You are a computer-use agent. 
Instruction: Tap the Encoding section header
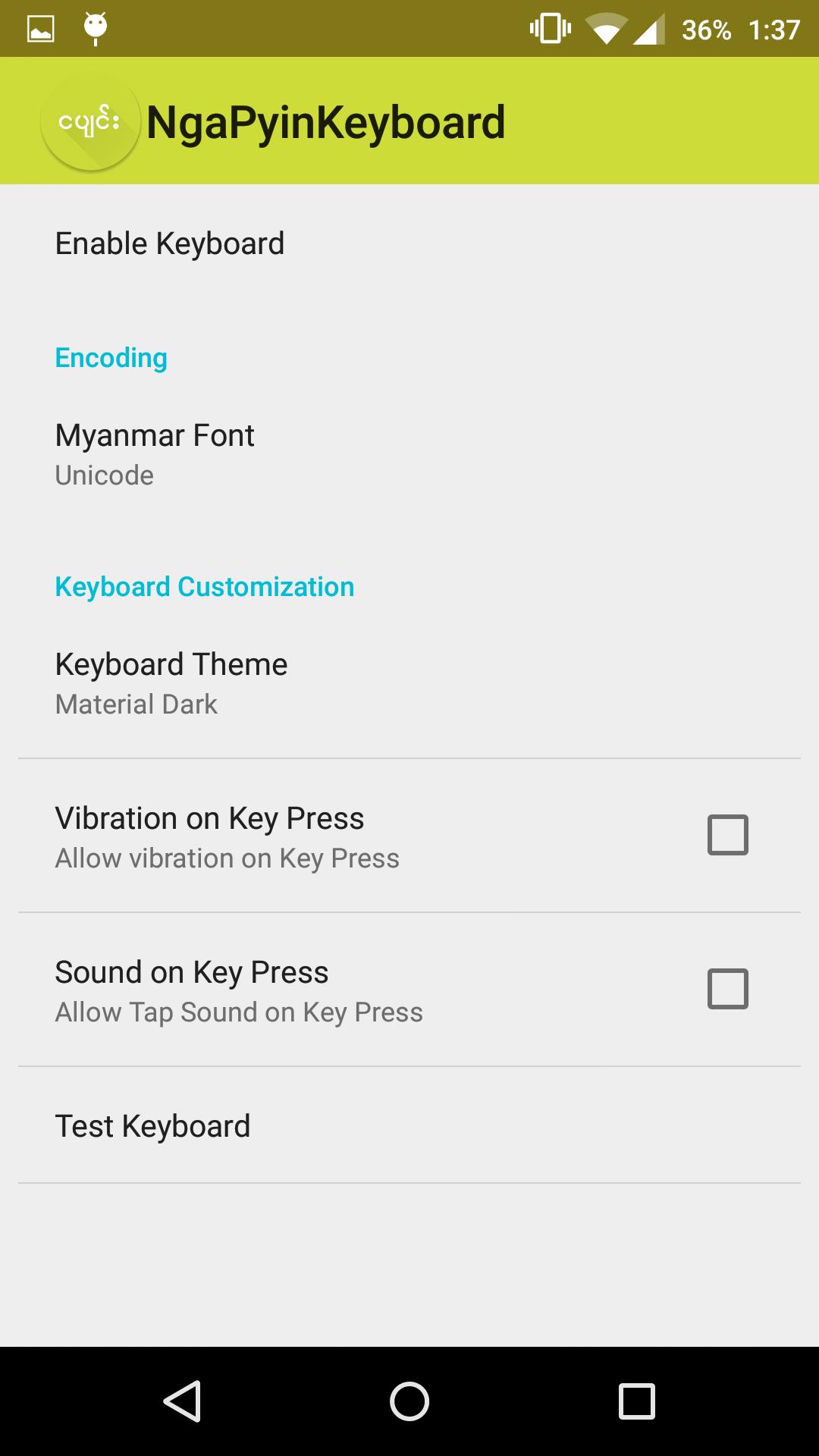111,358
